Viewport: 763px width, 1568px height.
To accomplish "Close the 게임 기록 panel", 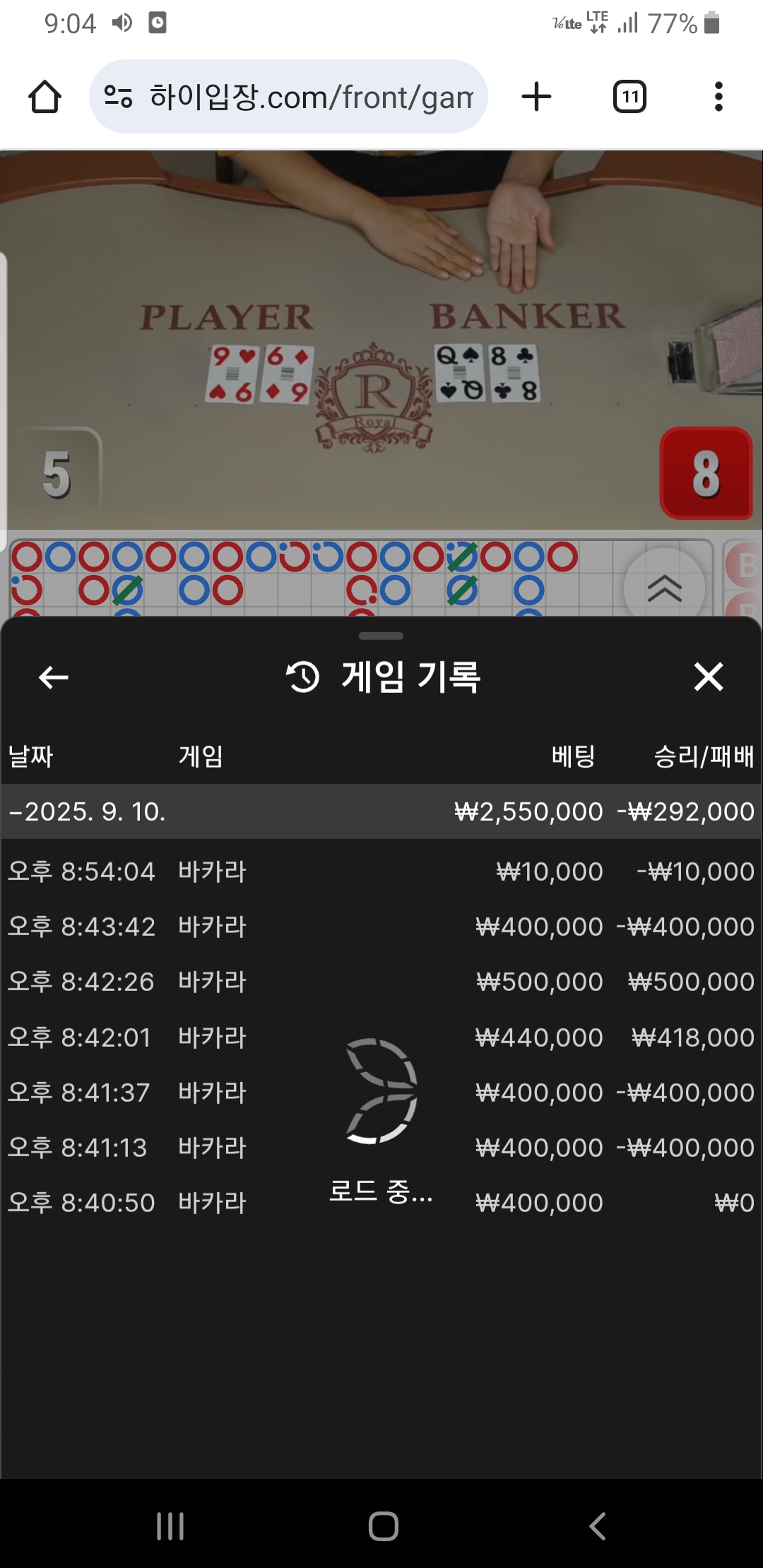I will pos(708,677).
